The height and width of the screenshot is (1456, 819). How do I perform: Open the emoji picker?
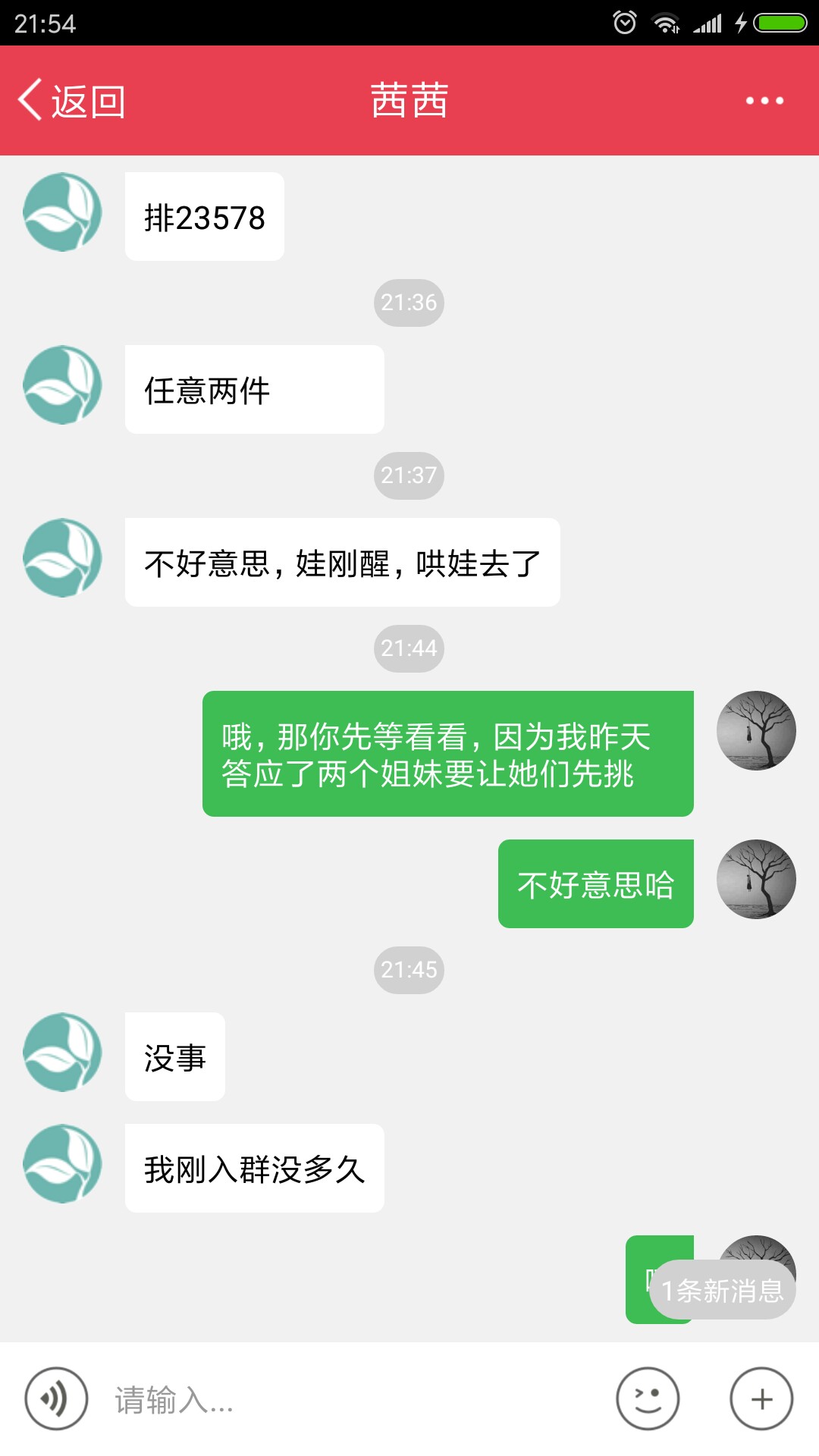[x=648, y=1399]
